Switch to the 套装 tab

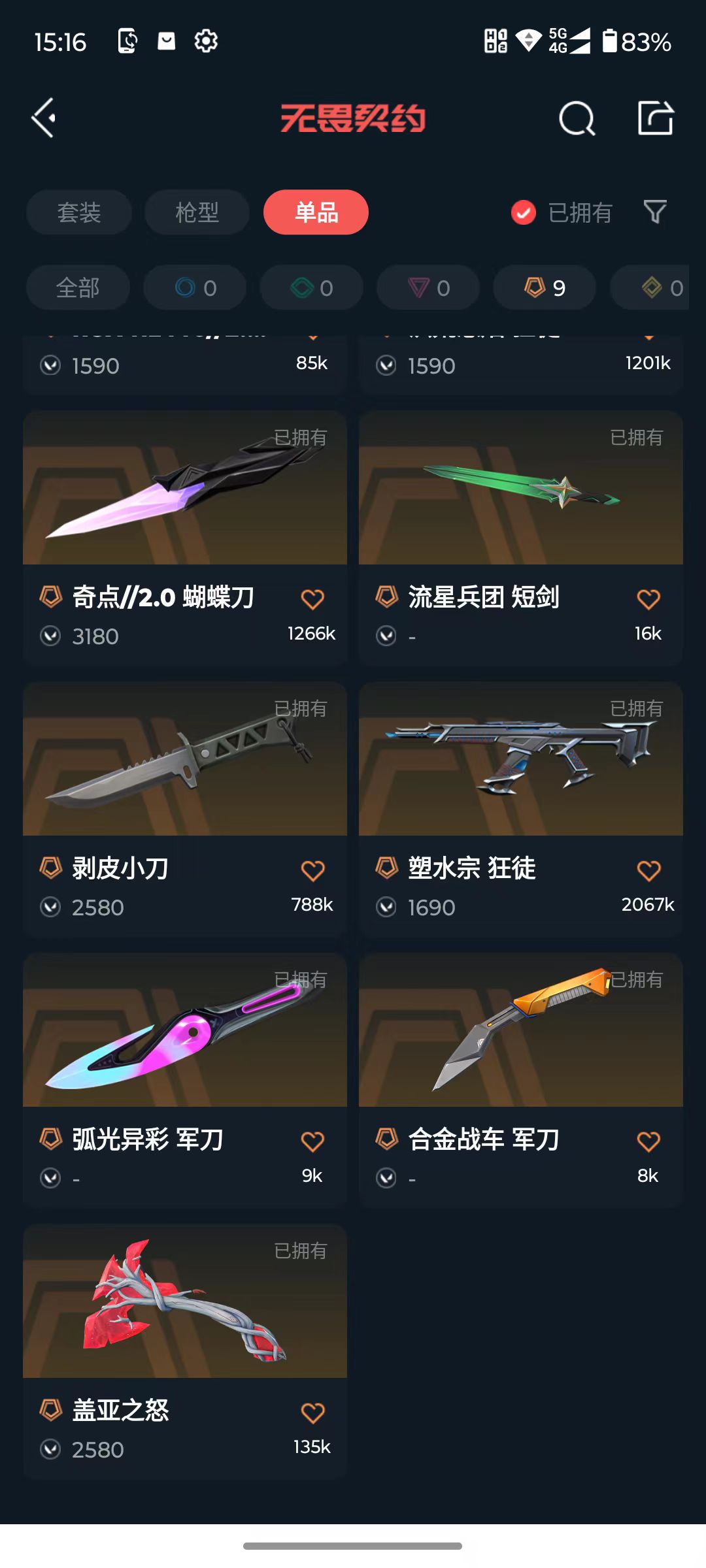click(x=79, y=212)
